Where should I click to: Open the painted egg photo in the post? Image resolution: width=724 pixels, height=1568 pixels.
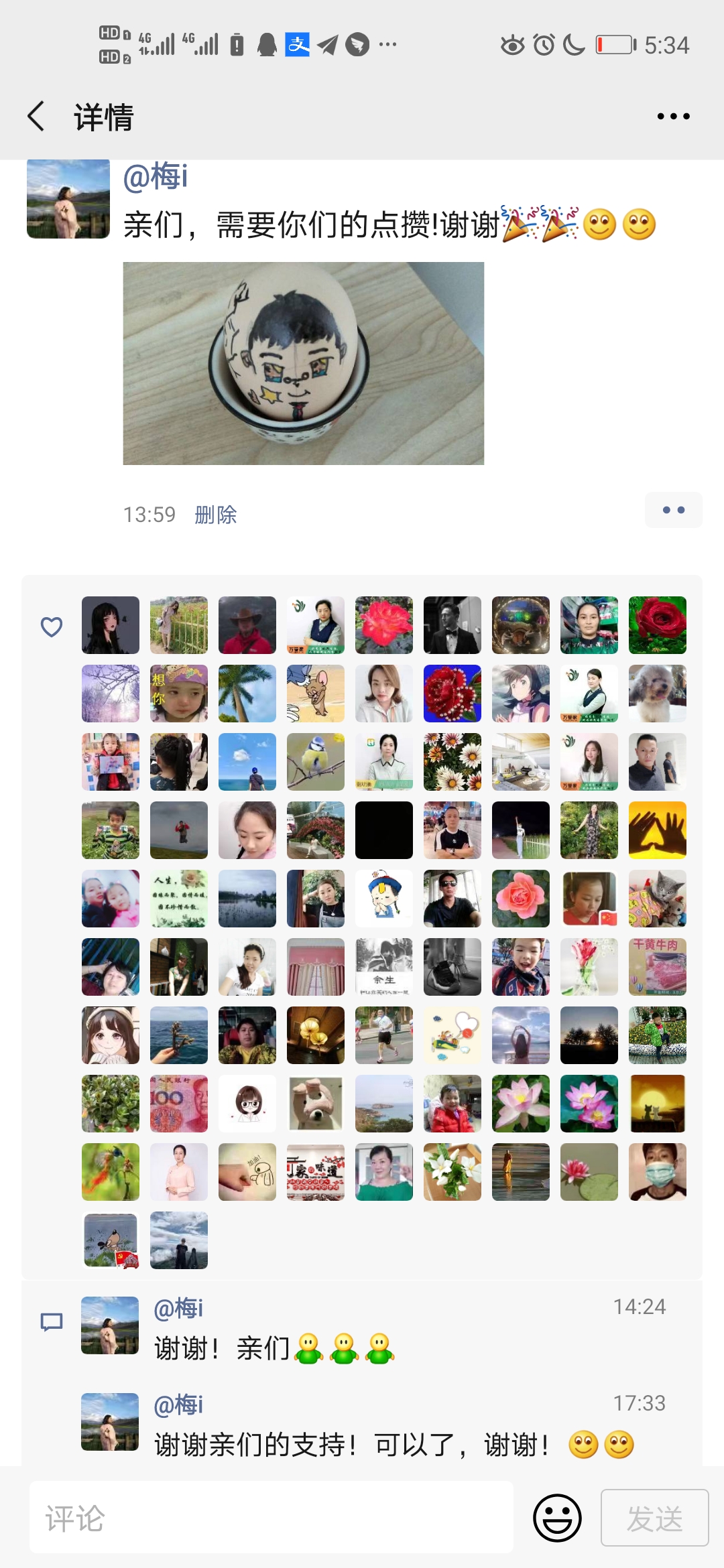(303, 363)
